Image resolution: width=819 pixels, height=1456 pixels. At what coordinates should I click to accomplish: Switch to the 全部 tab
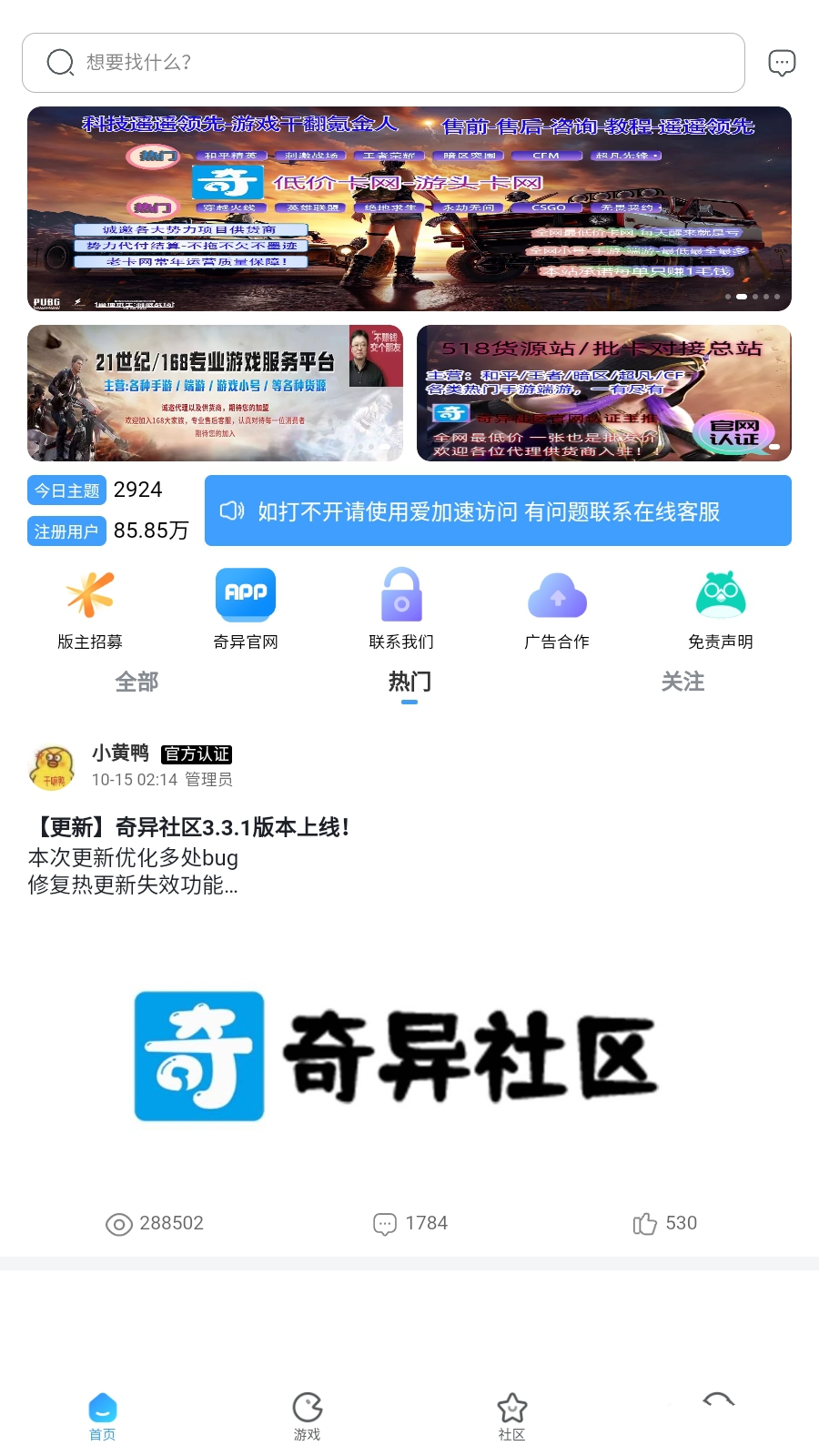[x=136, y=682]
